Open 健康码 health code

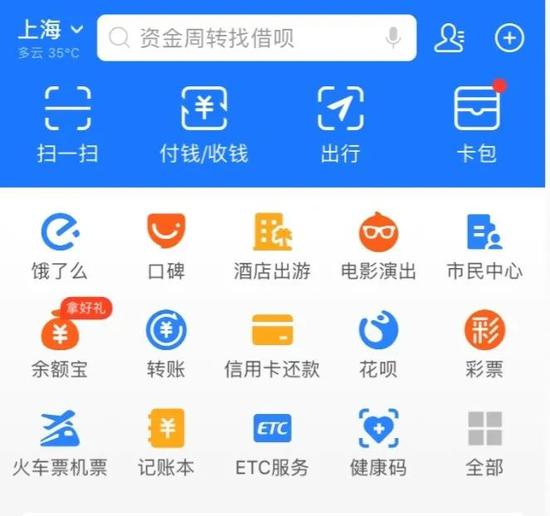point(378,443)
